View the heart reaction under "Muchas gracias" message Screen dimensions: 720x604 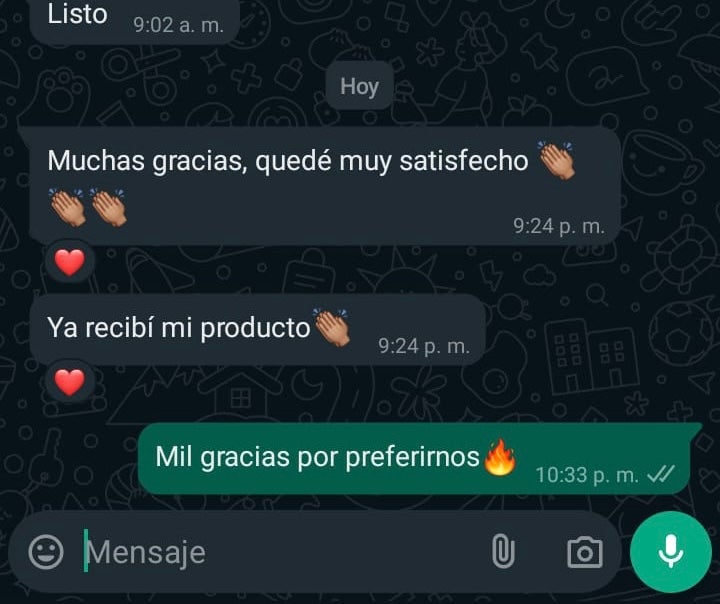69,262
